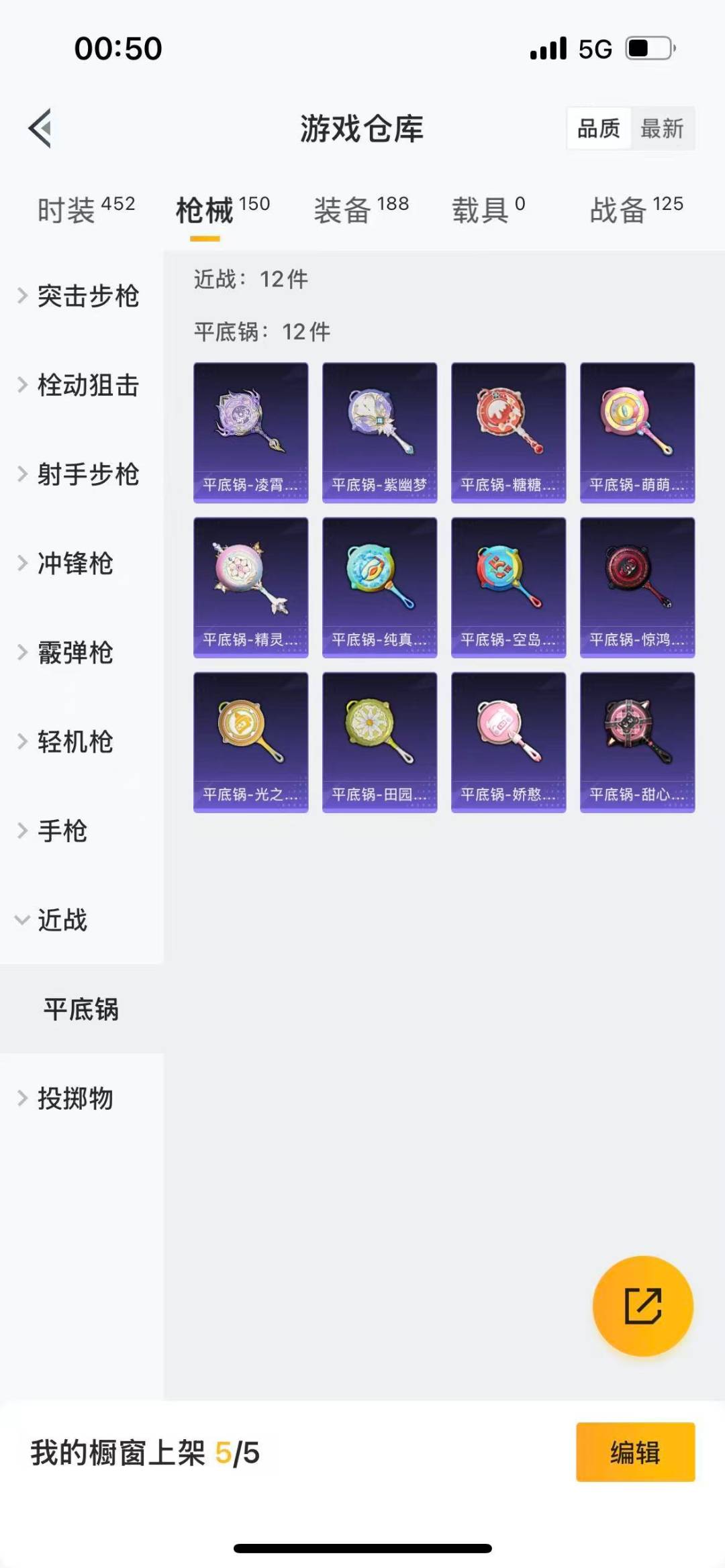This screenshot has height=1568, width=725.
Task: Open the 平底锅-紫幽梦 item
Action: (379, 433)
